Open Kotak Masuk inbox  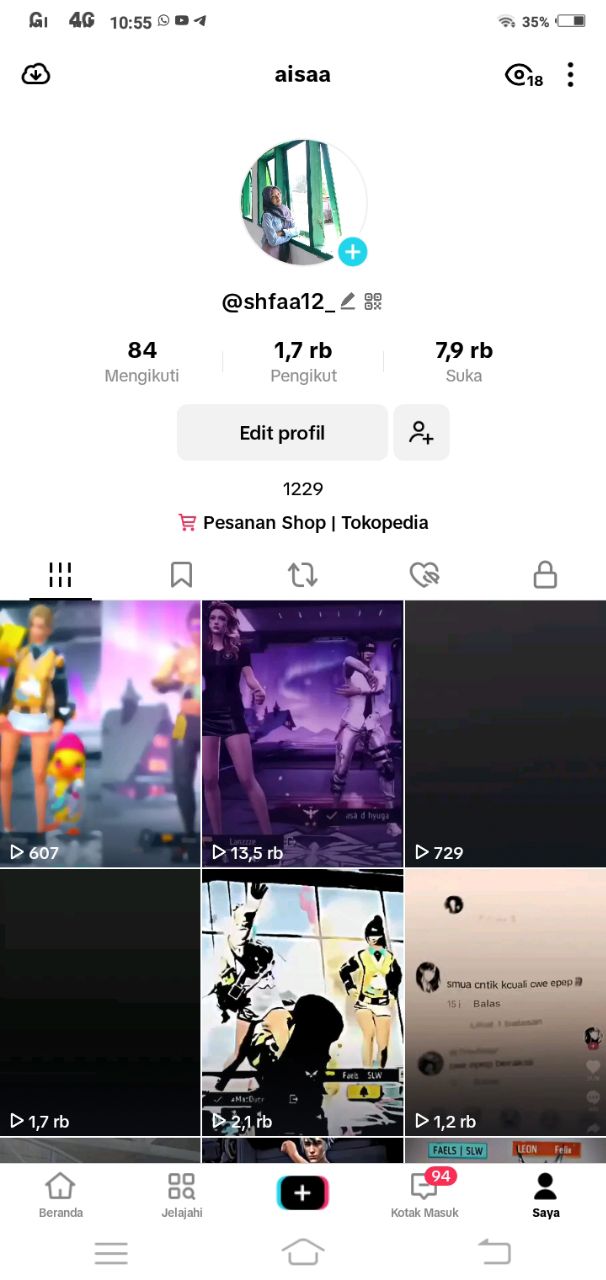coord(424,1195)
